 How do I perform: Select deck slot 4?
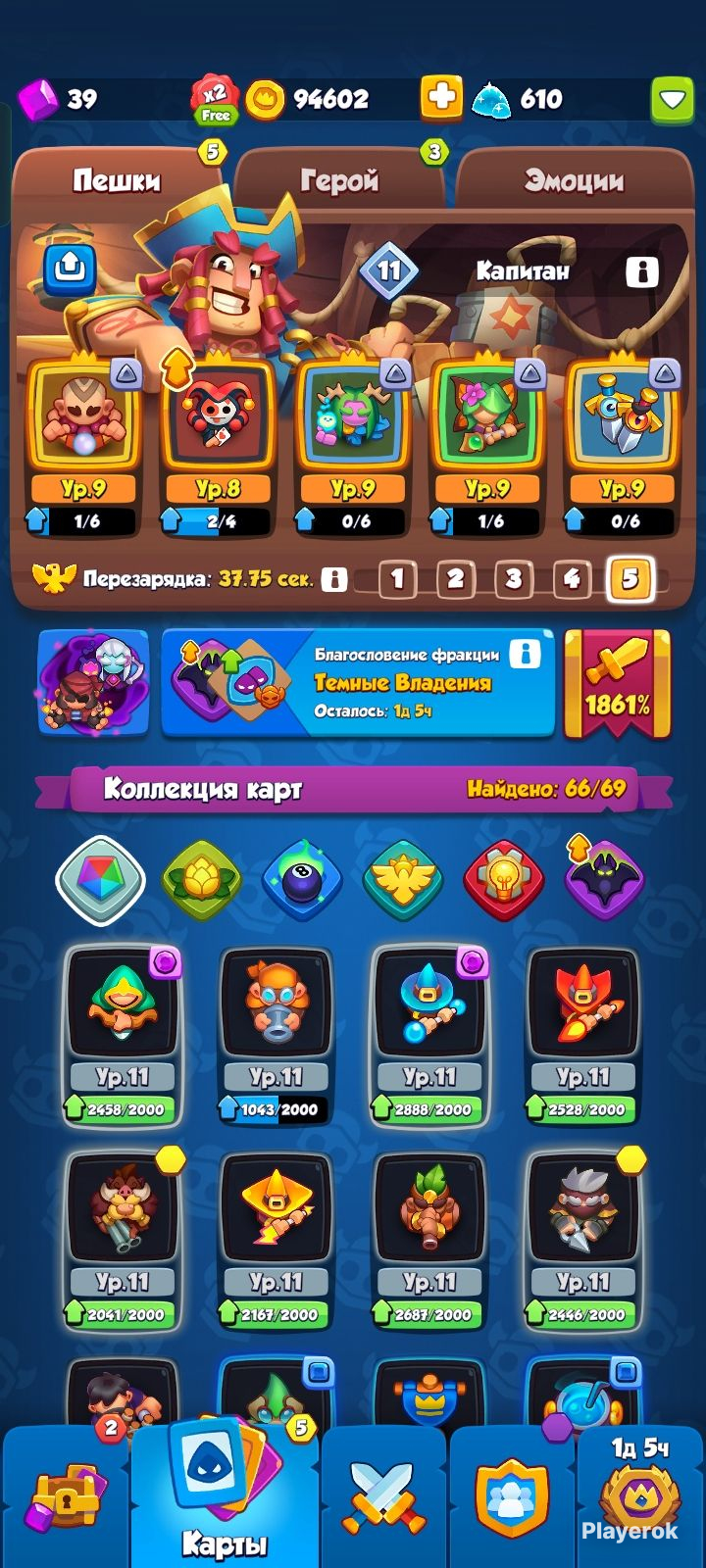tap(572, 579)
